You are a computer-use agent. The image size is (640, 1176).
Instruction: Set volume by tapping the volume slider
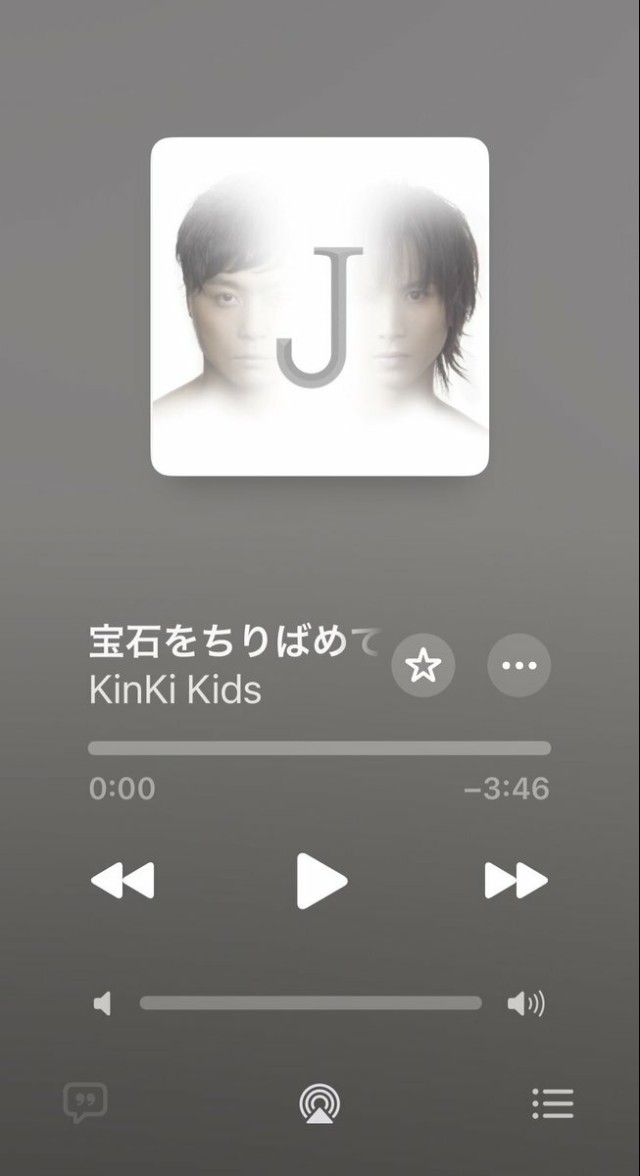pyautogui.click(x=310, y=1003)
